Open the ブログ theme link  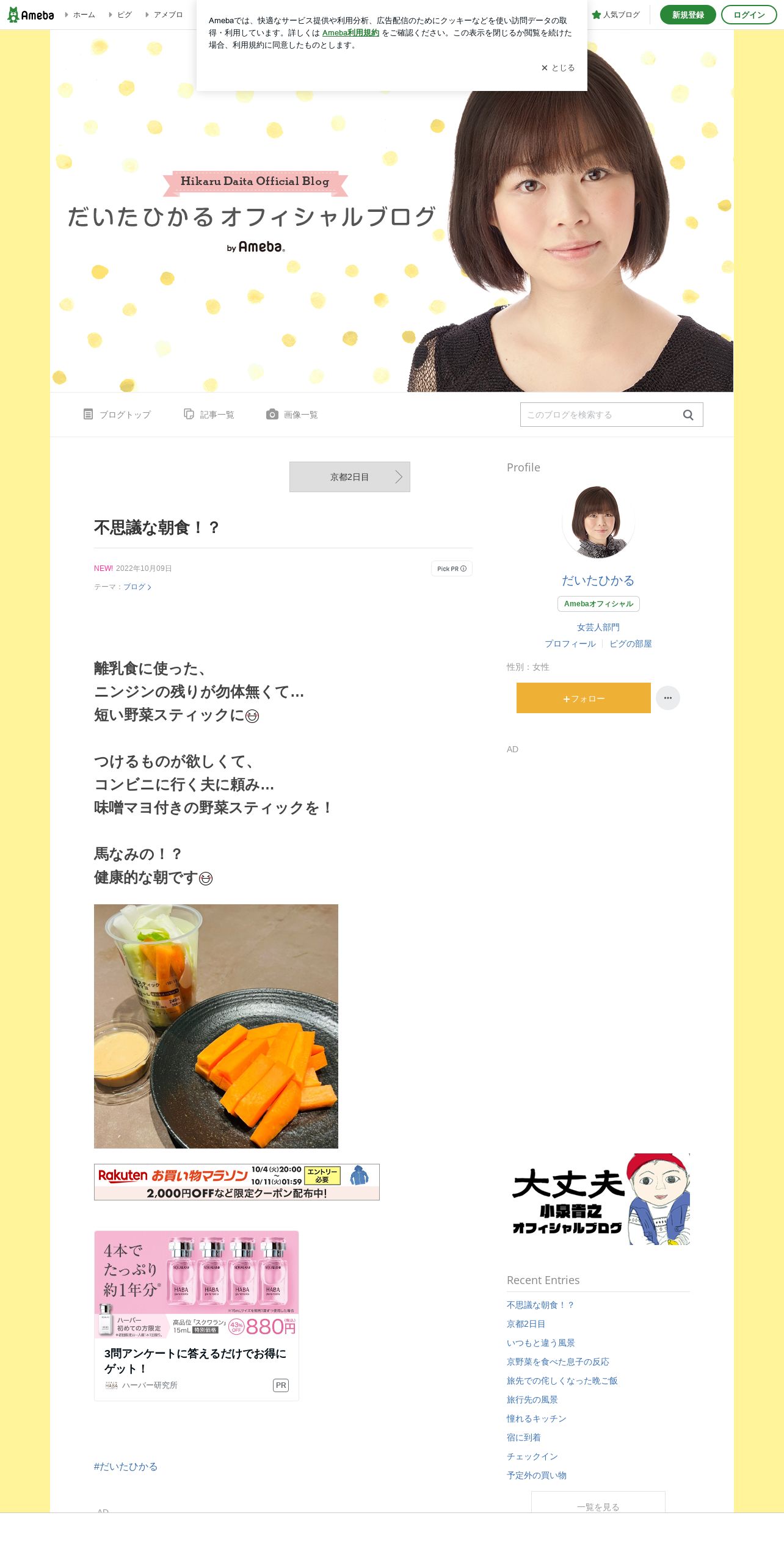click(x=137, y=587)
